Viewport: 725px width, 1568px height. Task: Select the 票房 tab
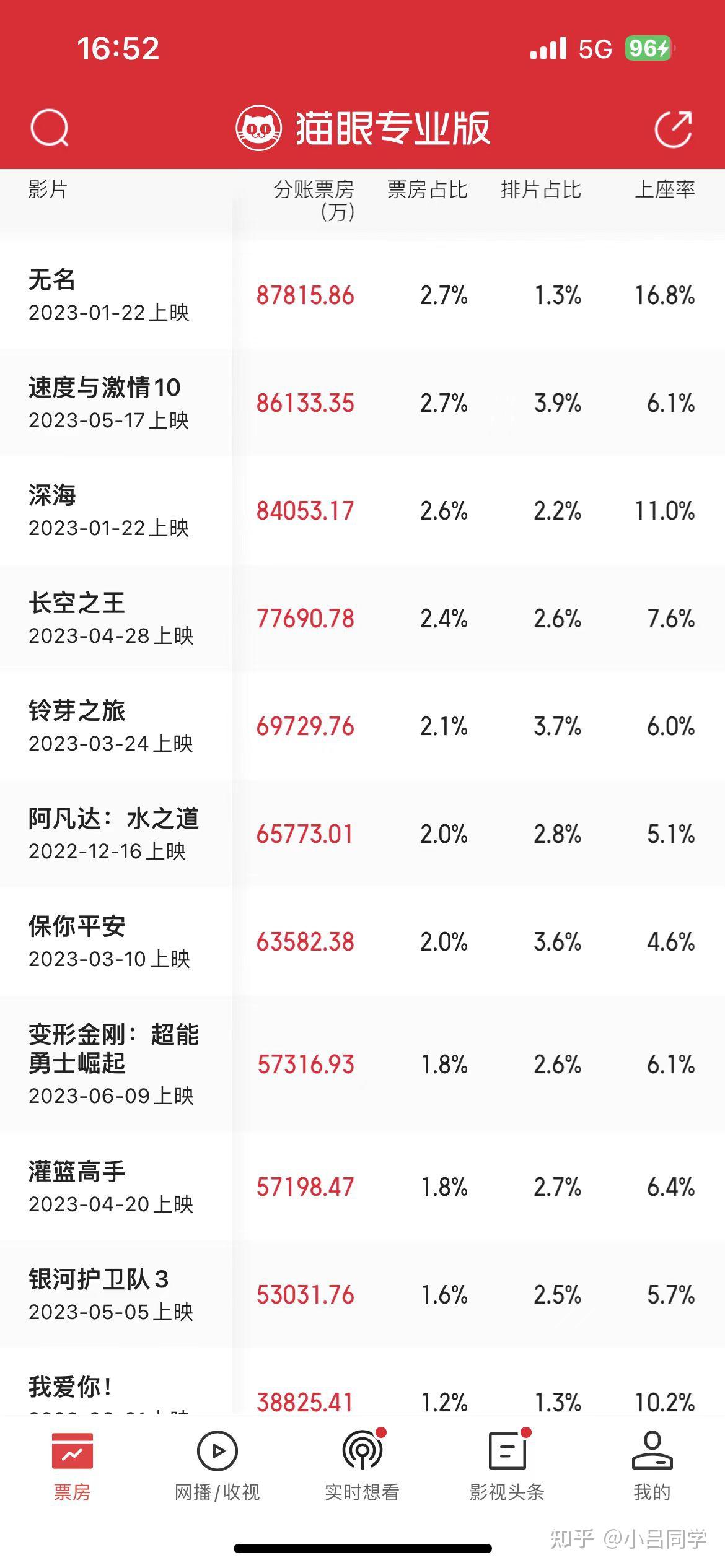click(x=72, y=1465)
